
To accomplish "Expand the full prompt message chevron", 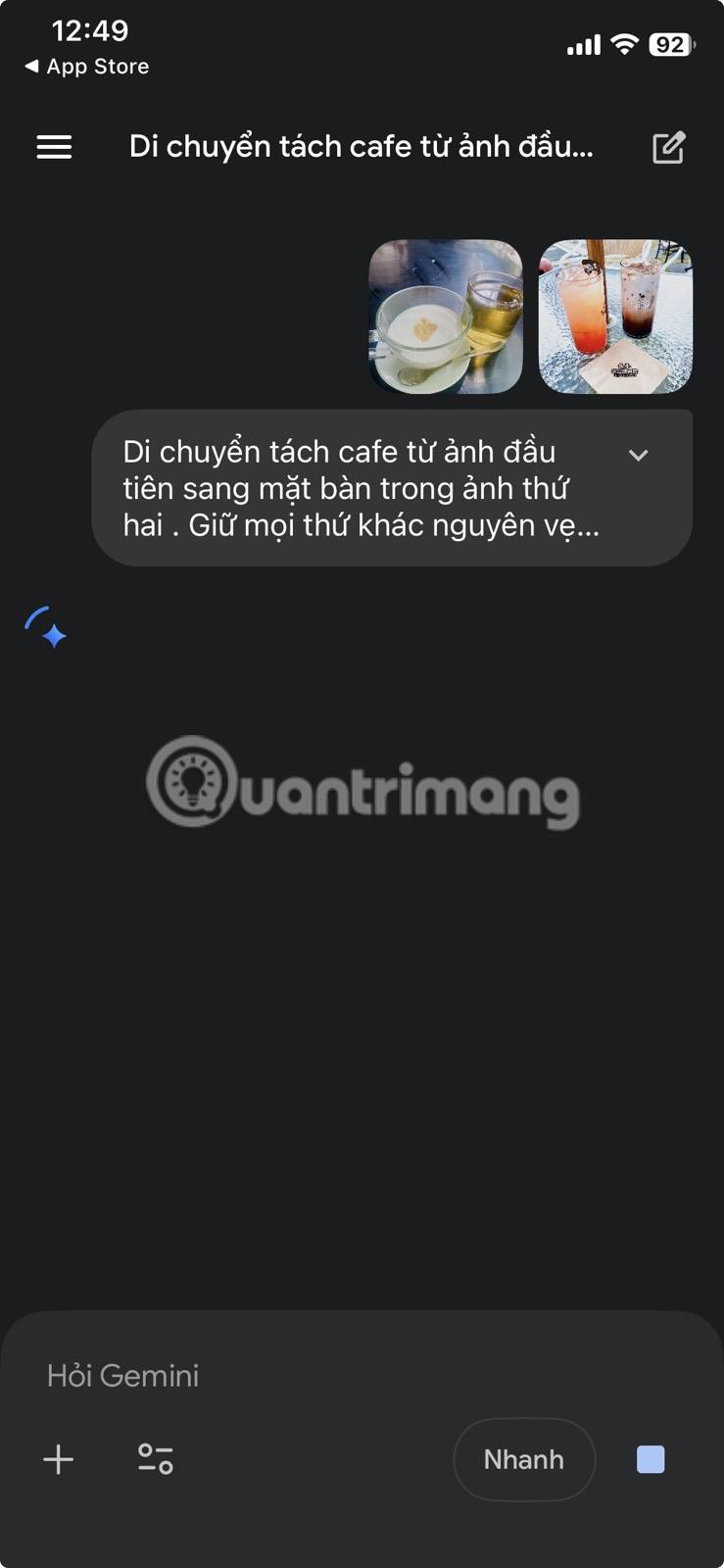I will click(x=638, y=455).
